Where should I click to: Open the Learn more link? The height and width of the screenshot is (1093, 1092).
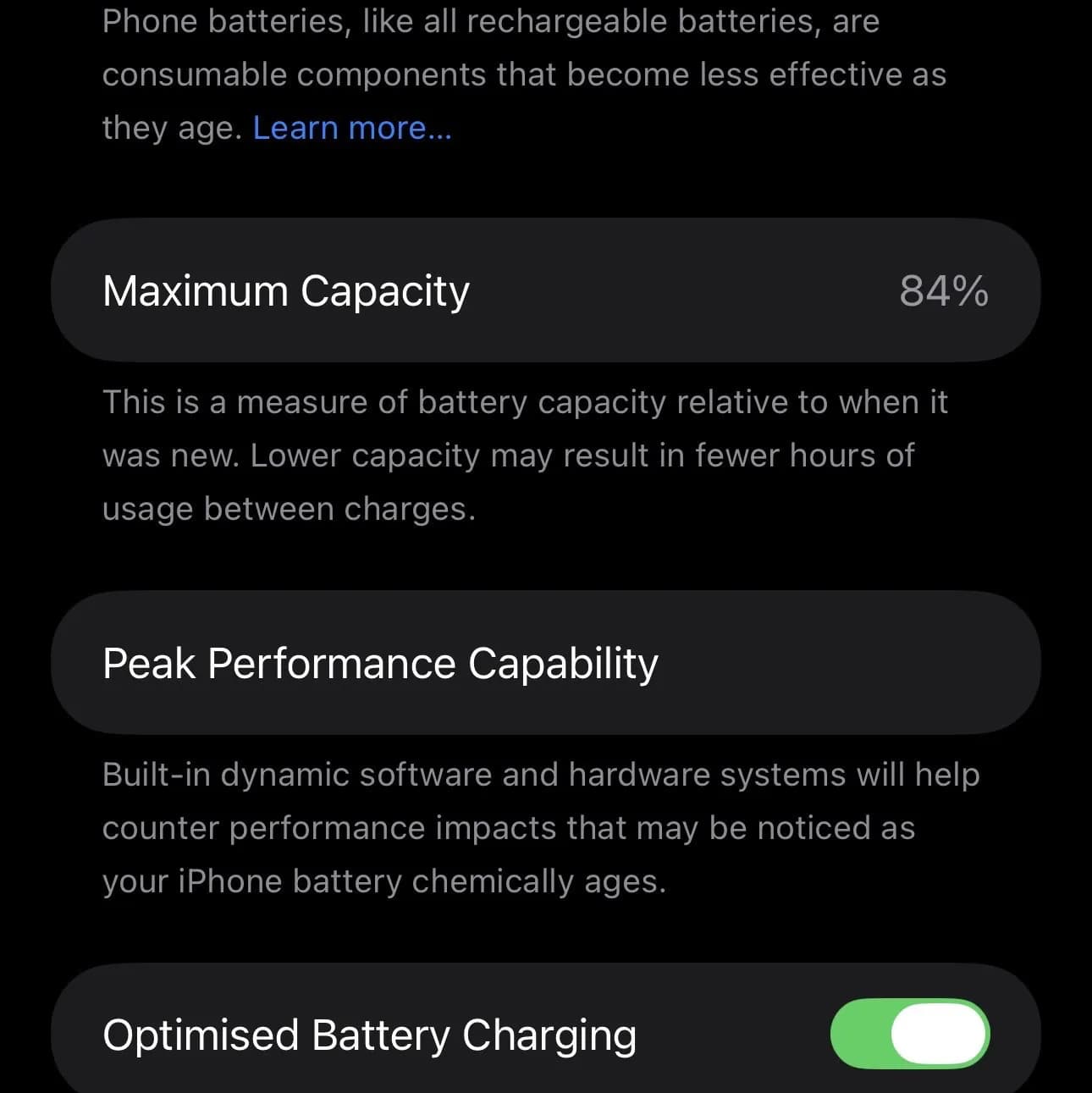(352, 128)
